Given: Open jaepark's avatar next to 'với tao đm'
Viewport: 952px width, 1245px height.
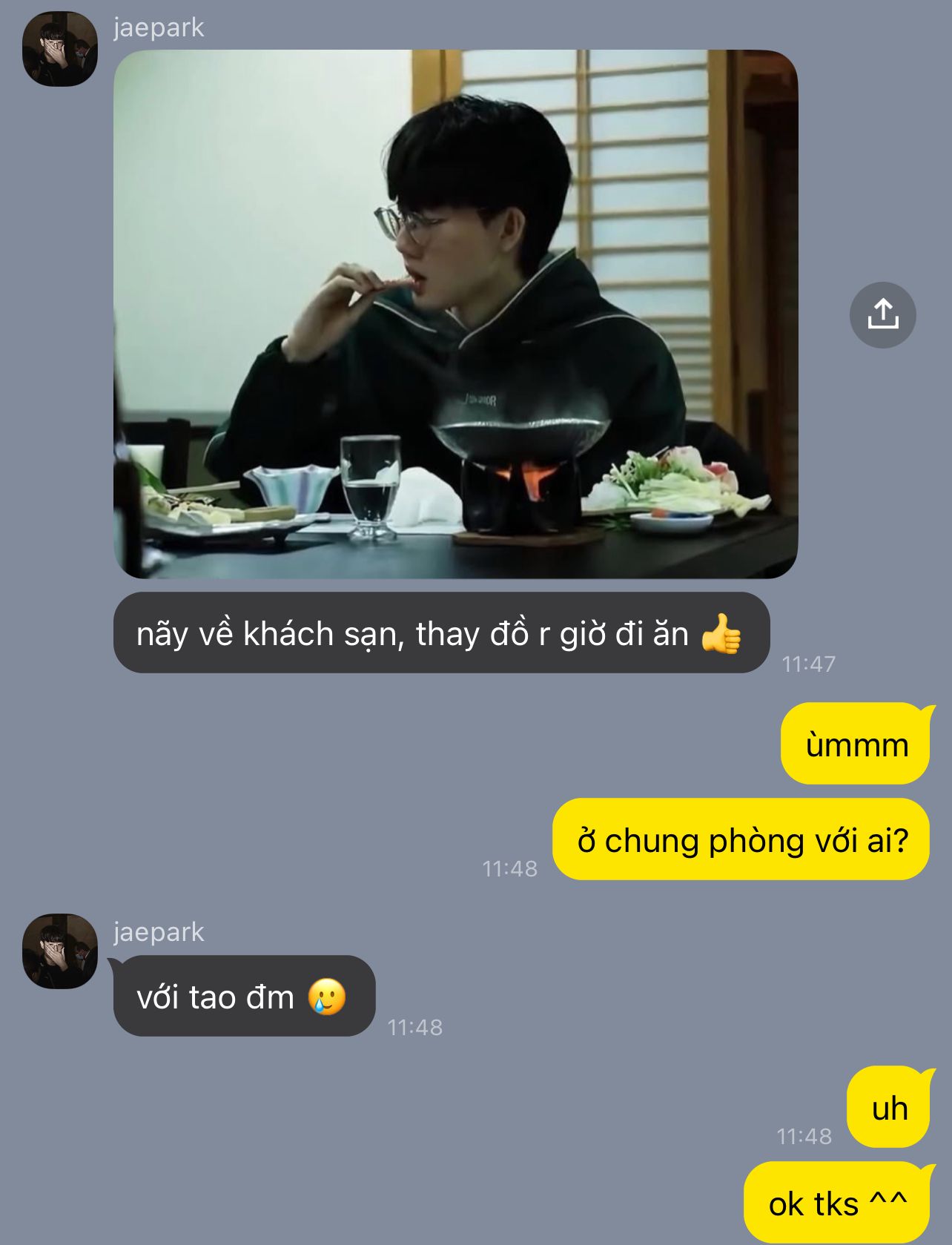Looking at the screenshot, I should click(60, 951).
